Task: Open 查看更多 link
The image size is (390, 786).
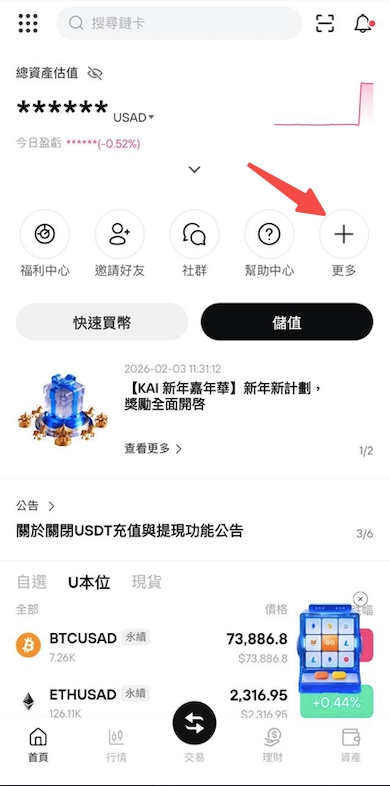Action: pyautogui.click(x=153, y=449)
